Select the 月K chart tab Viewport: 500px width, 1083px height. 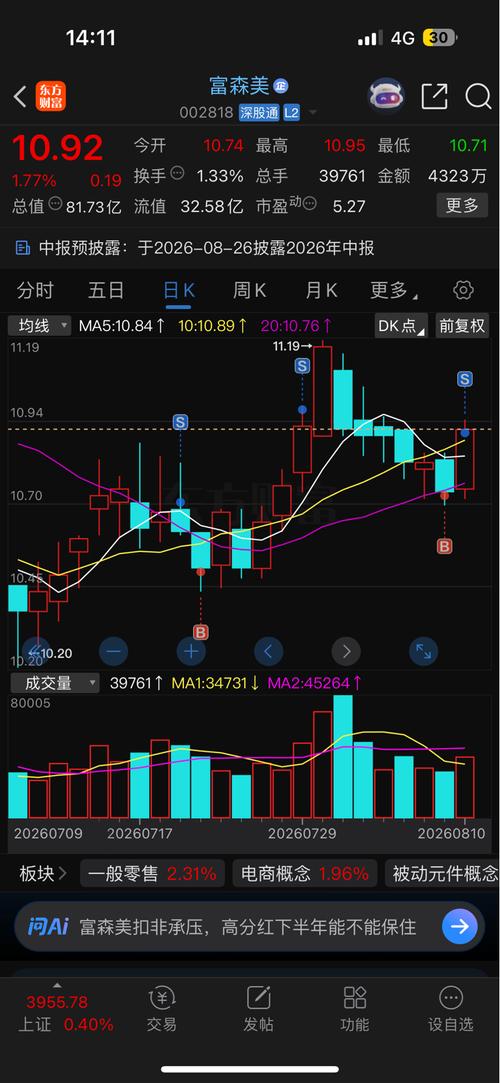tap(321, 291)
